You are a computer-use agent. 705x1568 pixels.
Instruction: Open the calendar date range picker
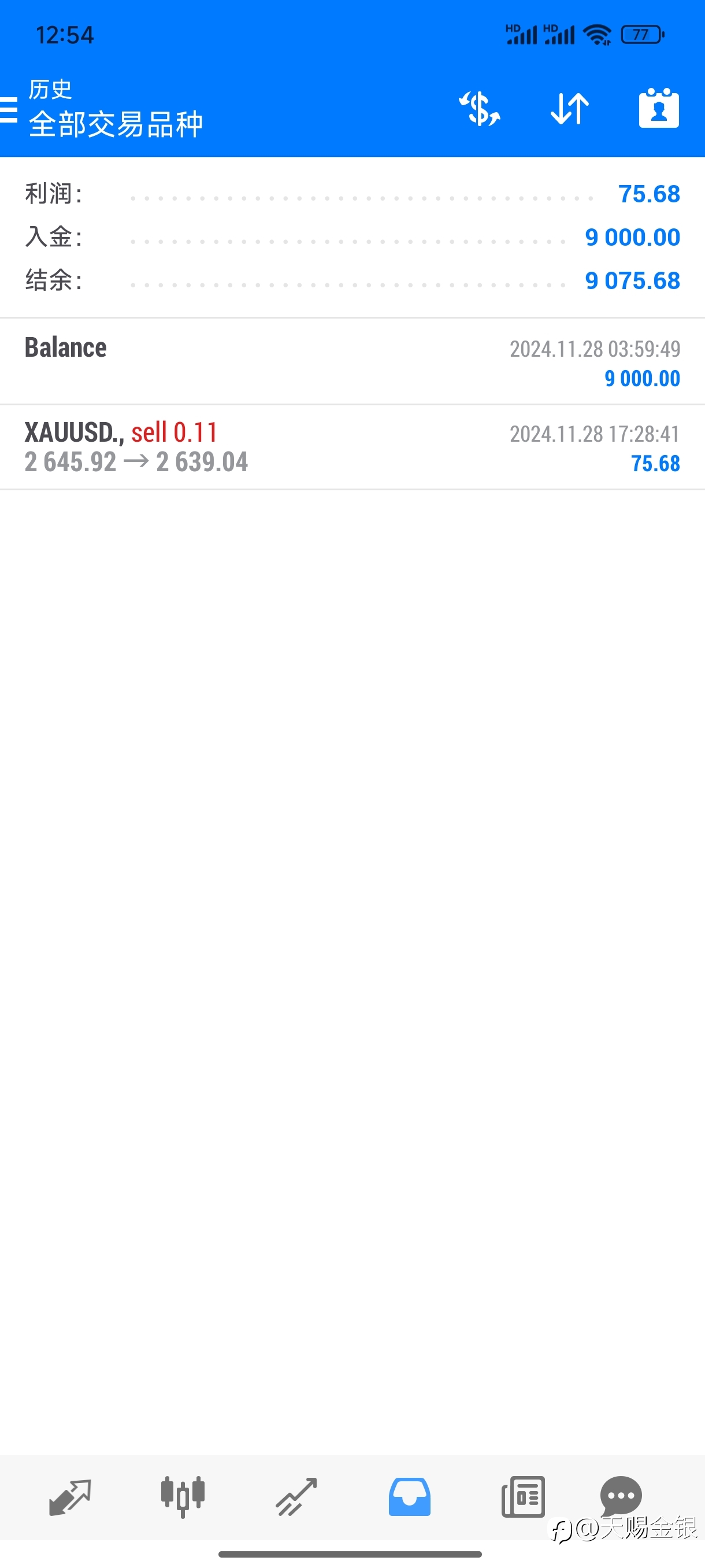click(659, 108)
